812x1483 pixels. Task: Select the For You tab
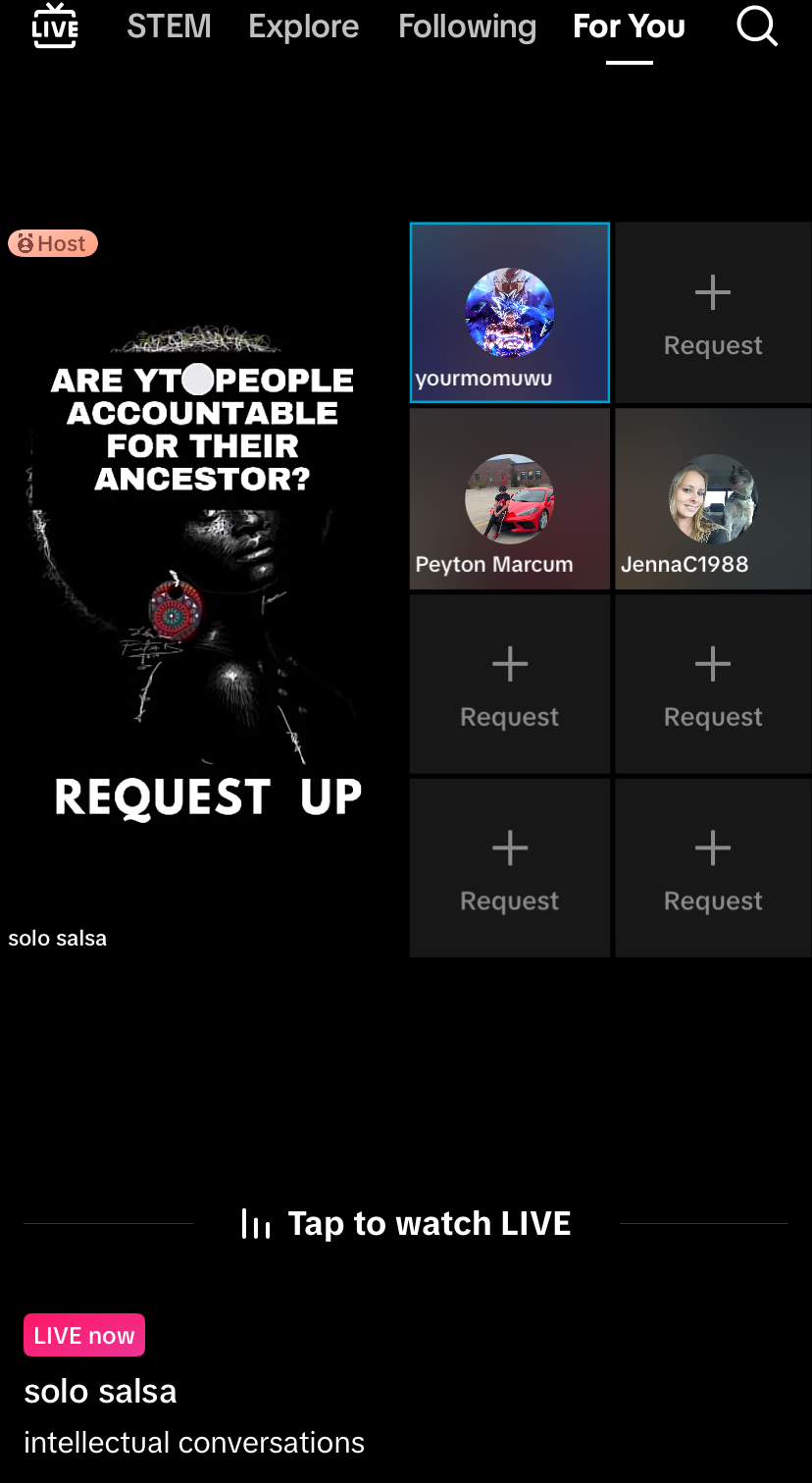(x=629, y=26)
